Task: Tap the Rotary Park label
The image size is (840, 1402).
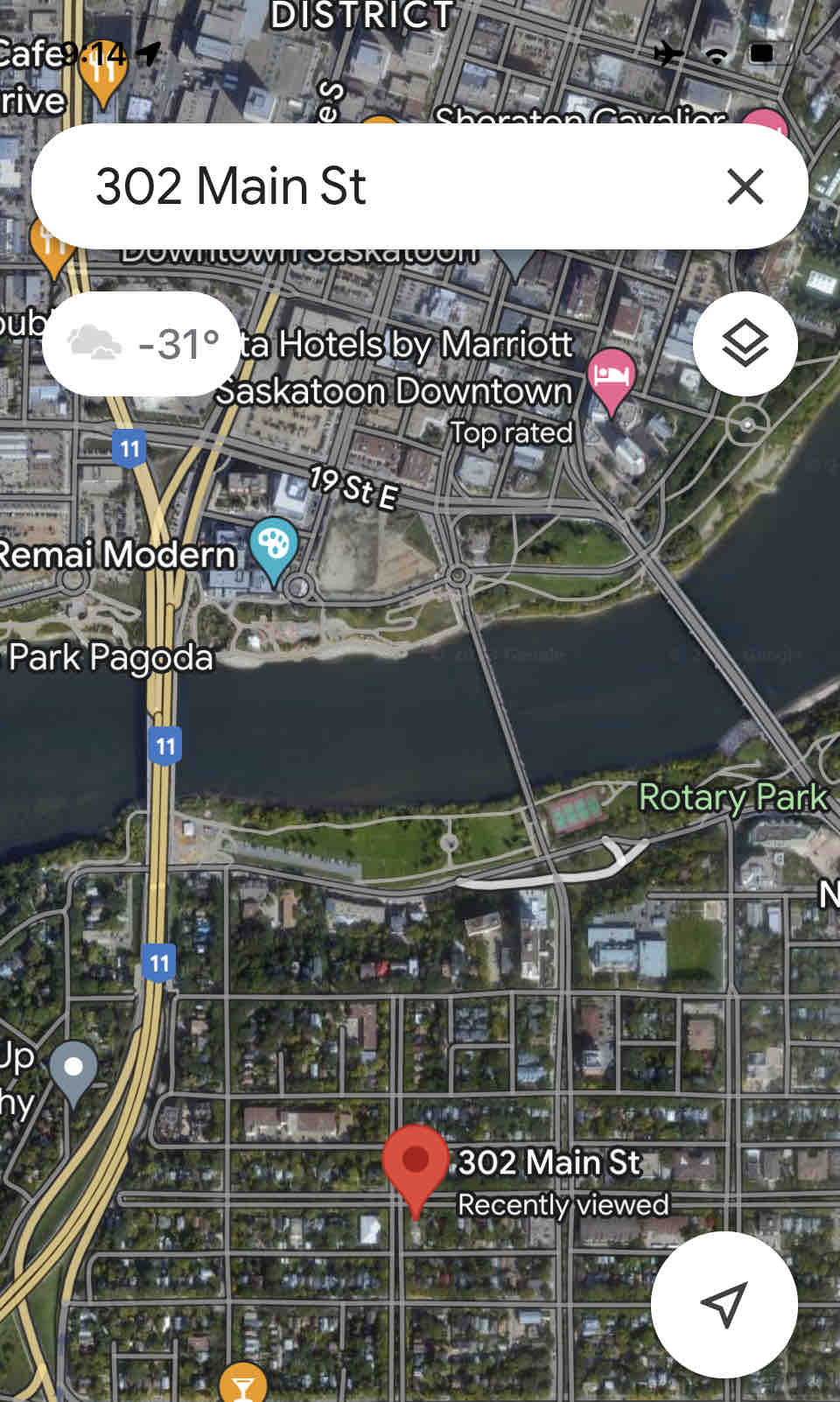Action: pos(733,797)
